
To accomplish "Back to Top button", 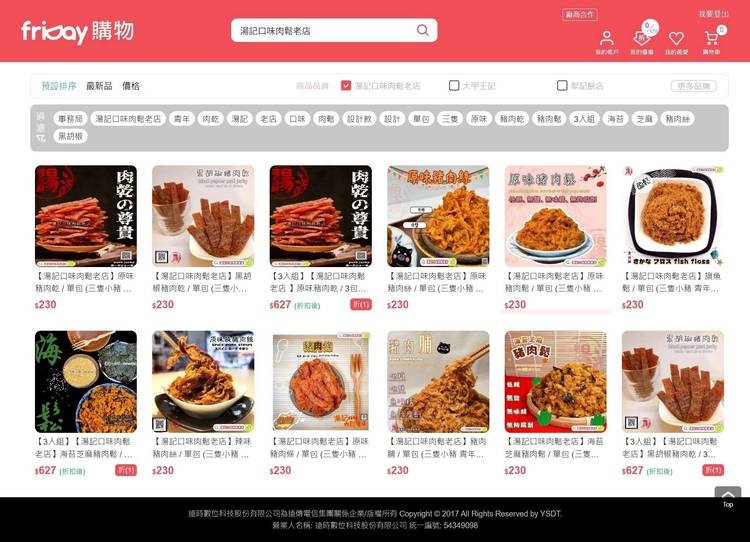I will (x=728, y=497).
